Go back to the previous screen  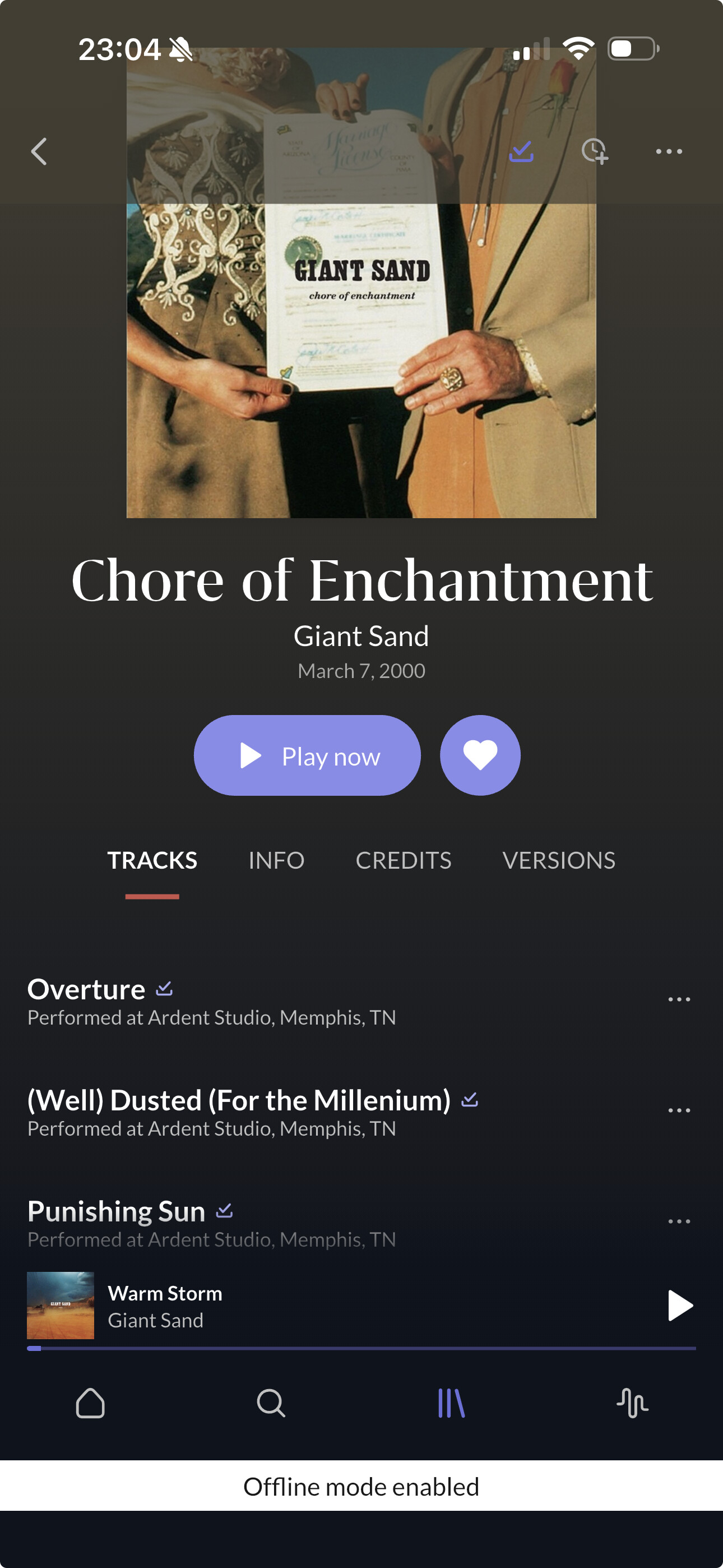(39, 151)
